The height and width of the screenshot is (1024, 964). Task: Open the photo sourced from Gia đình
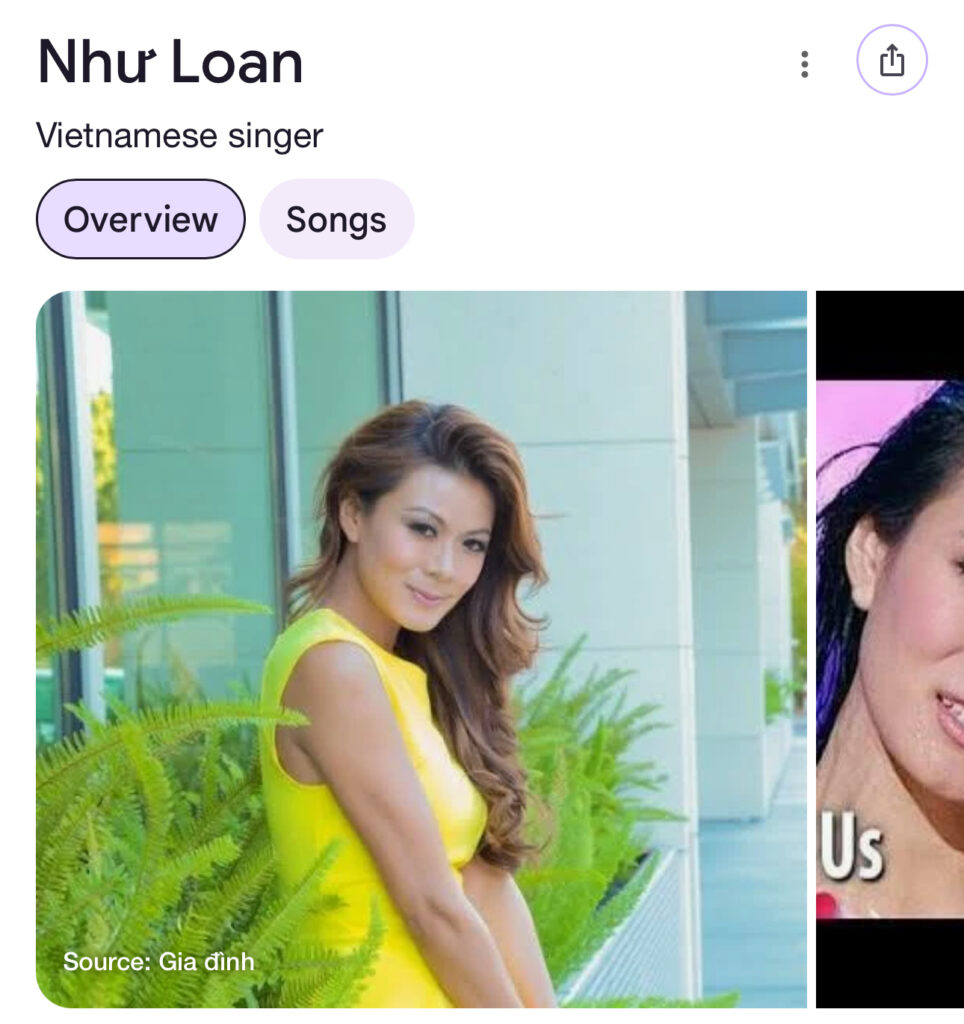click(420, 648)
